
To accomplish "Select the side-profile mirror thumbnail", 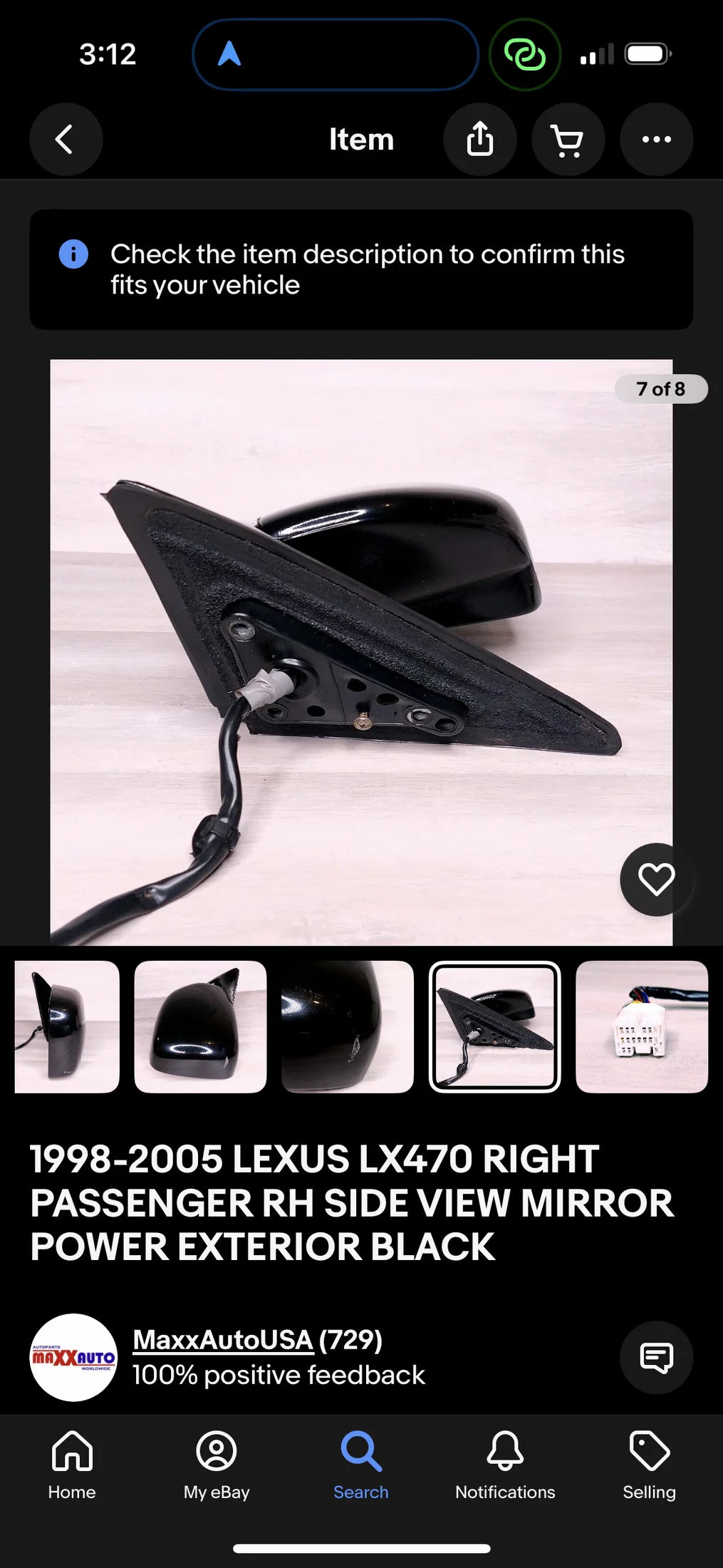I will pos(67,1026).
